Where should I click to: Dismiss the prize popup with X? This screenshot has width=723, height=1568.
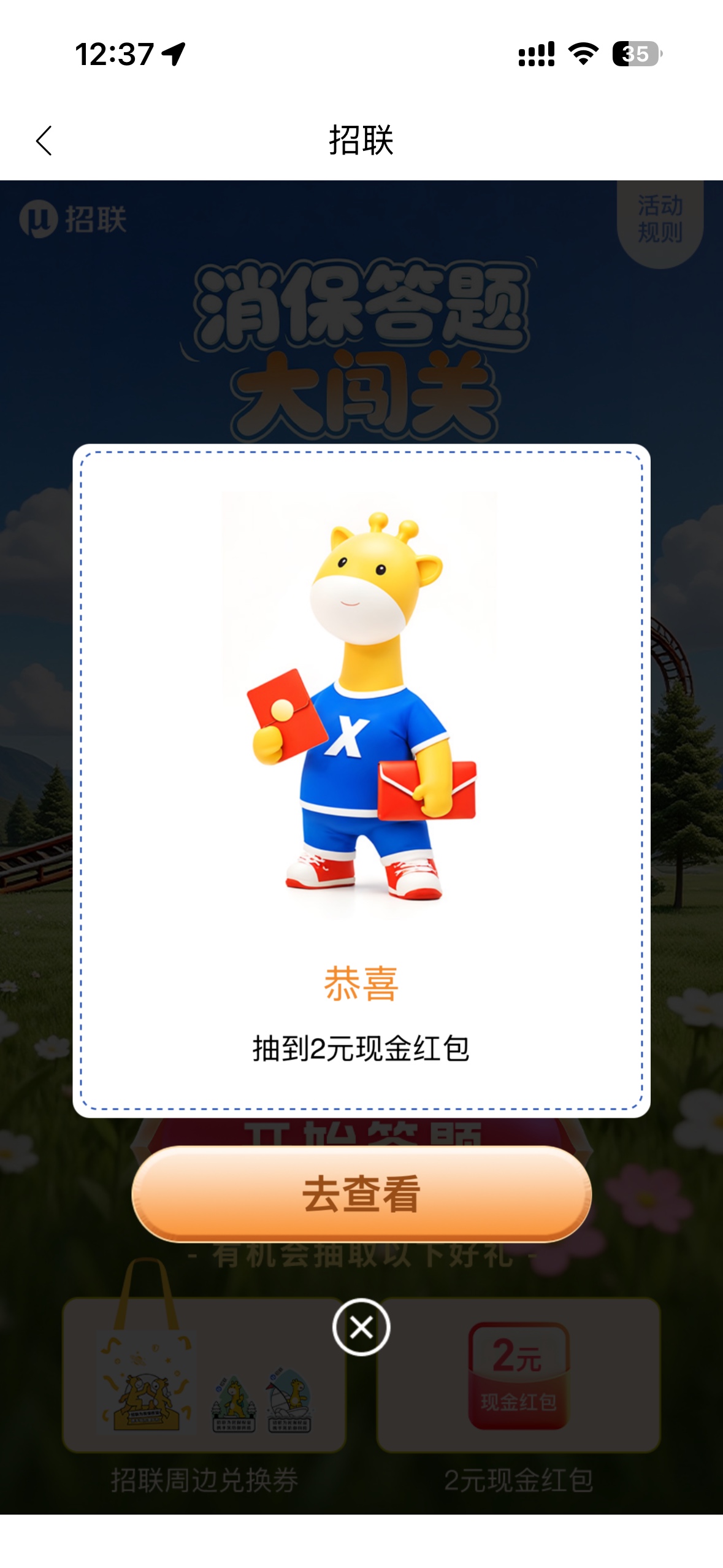pos(361,1328)
